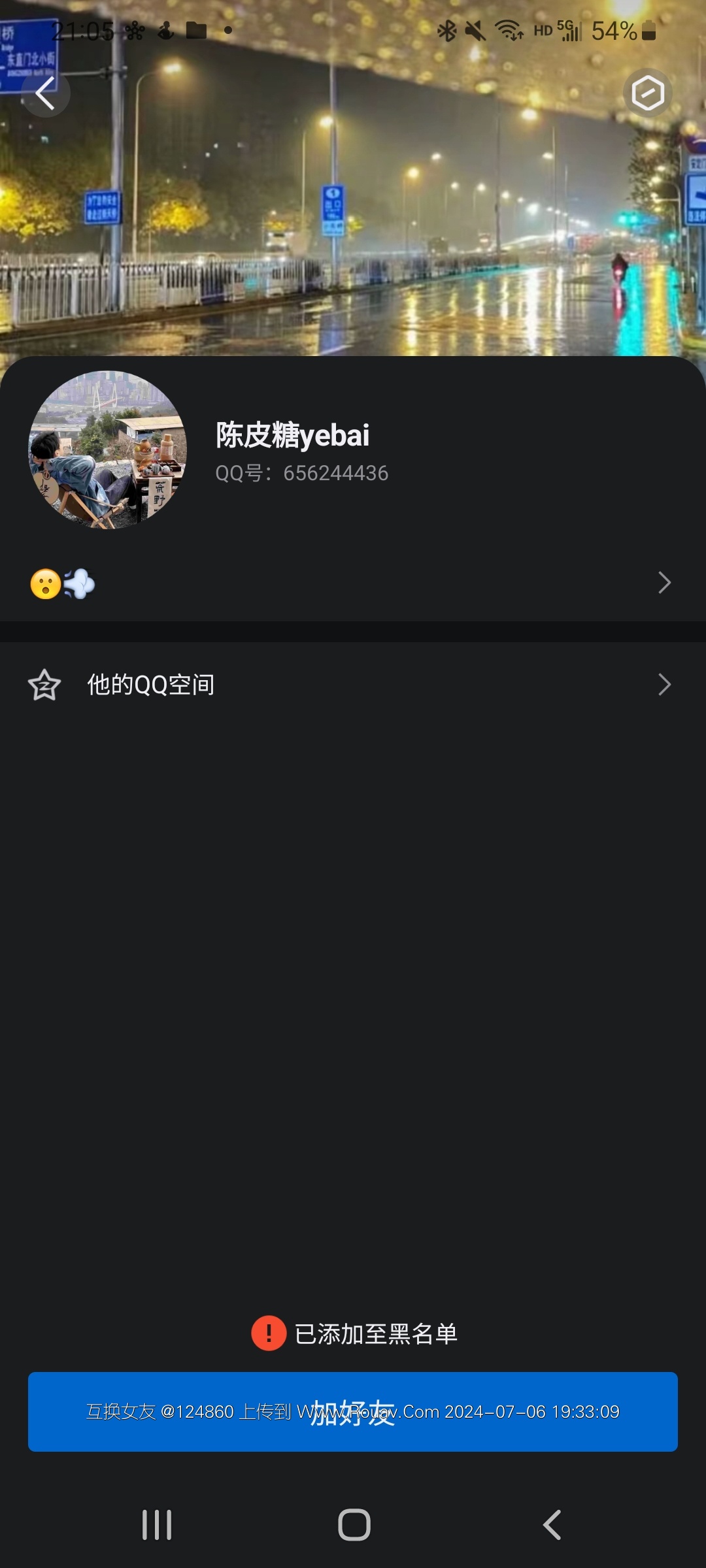Tap the 加好友 button
Viewport: 706px width, 1568px height.
pyautogui.click(x=353, y=1411)
